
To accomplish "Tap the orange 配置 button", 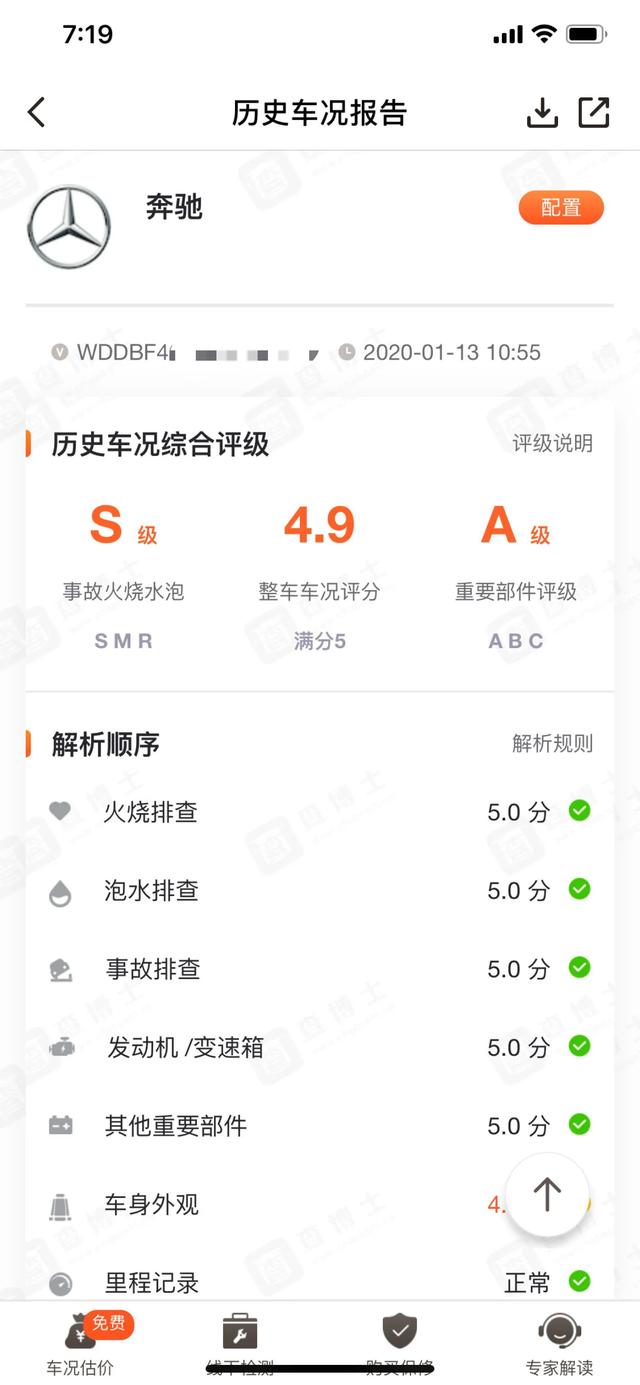I will (561, 208).
